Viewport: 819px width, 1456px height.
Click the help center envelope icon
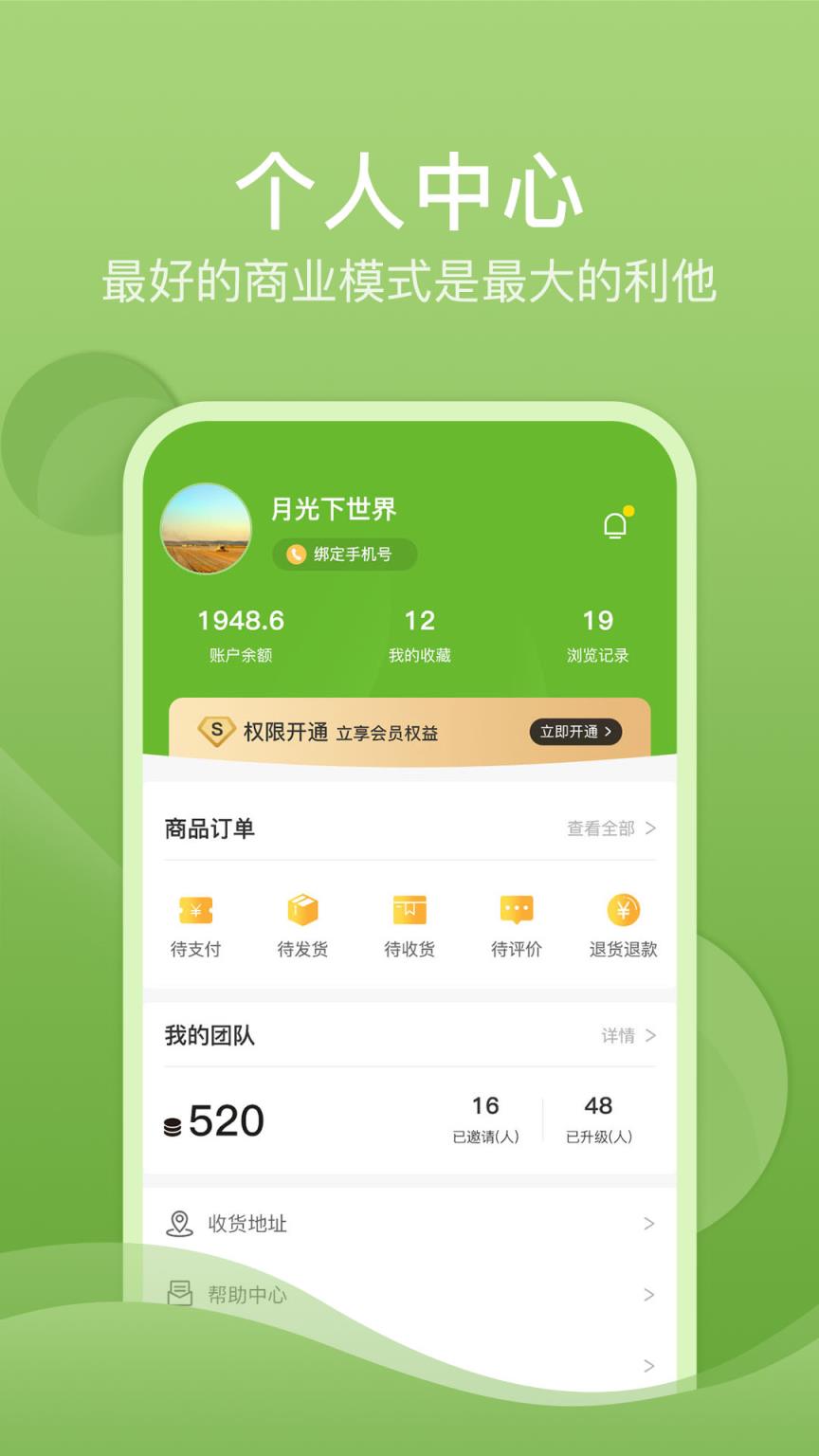[x=178, y=1294]
